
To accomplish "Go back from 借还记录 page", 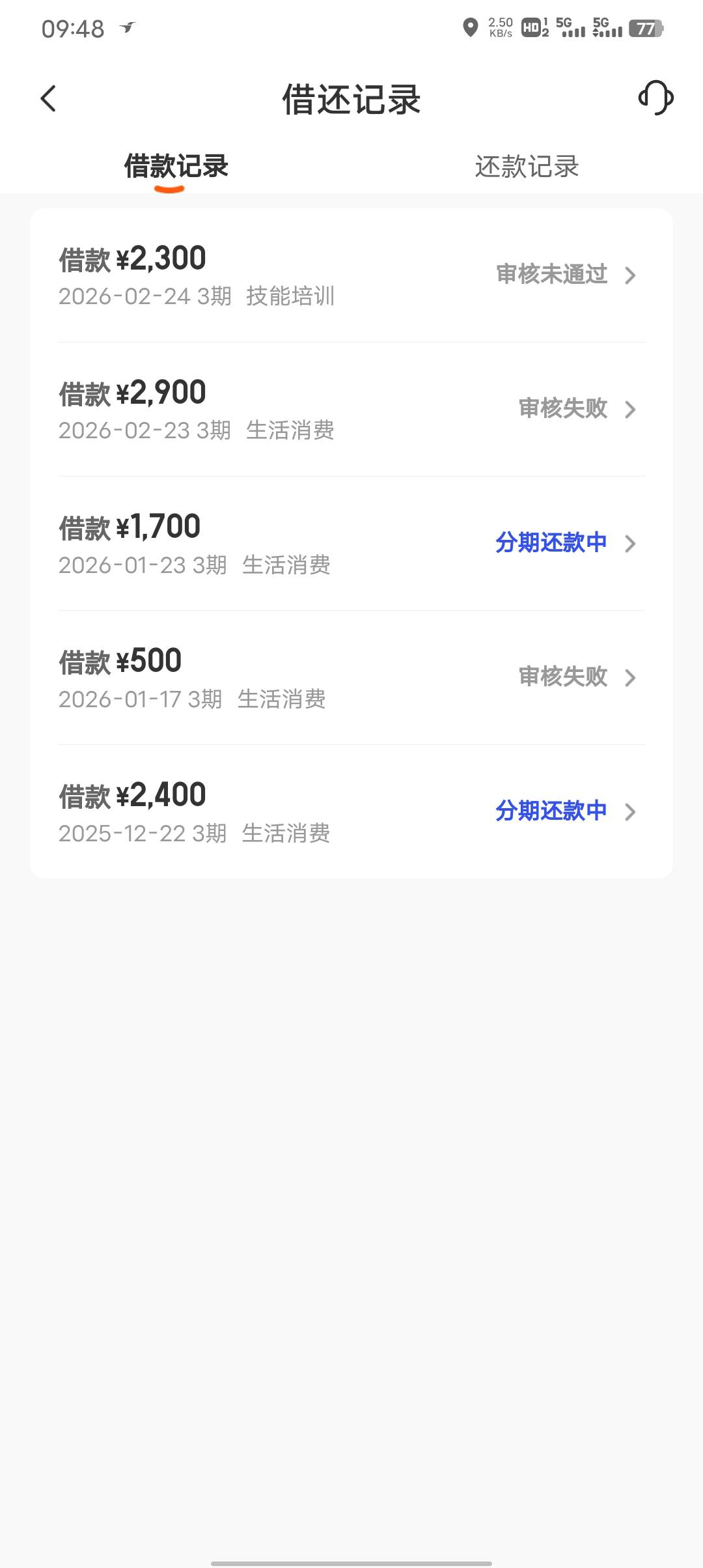I will 49,99.
